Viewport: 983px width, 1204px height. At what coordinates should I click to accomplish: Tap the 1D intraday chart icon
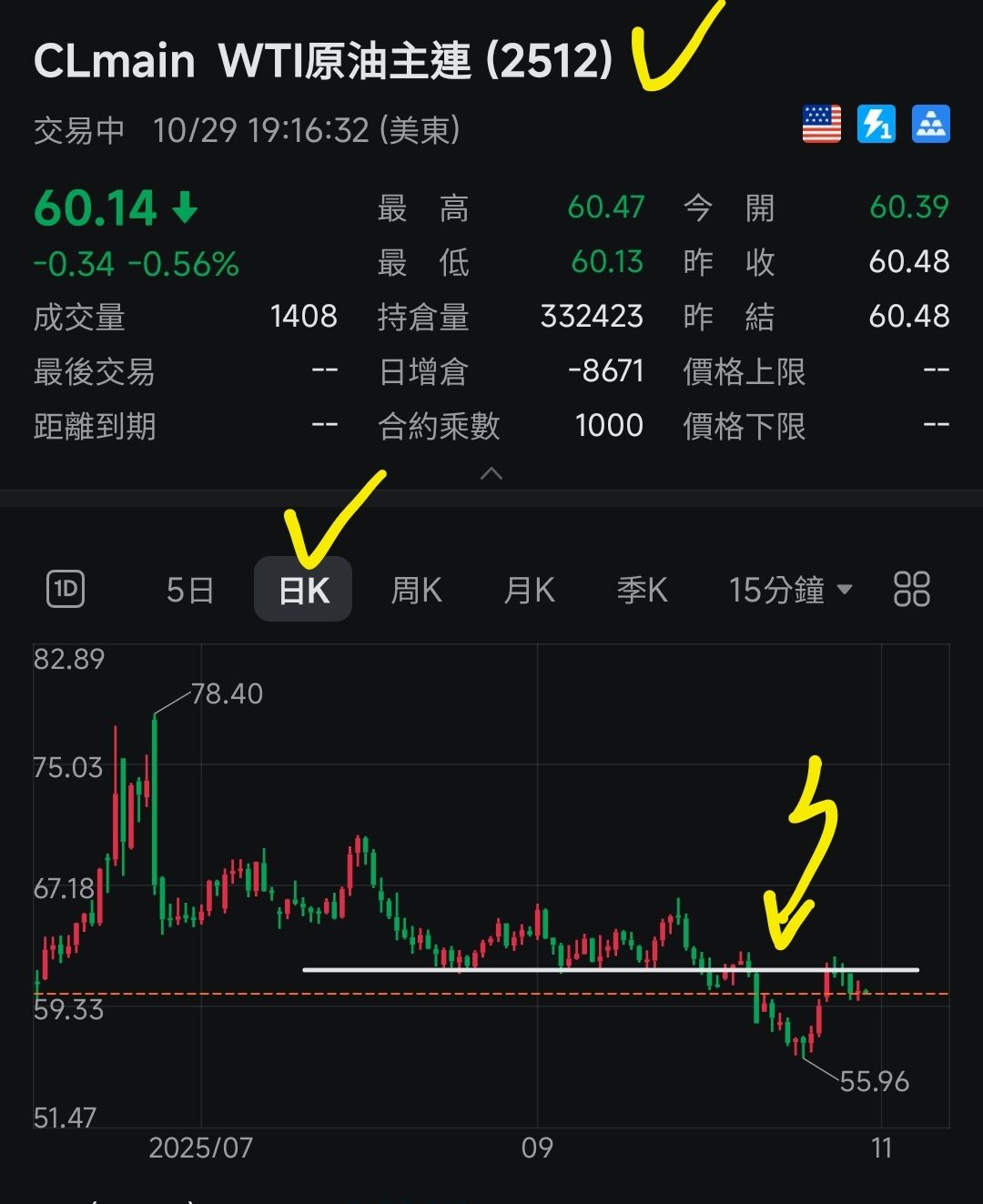pos(66,589)
